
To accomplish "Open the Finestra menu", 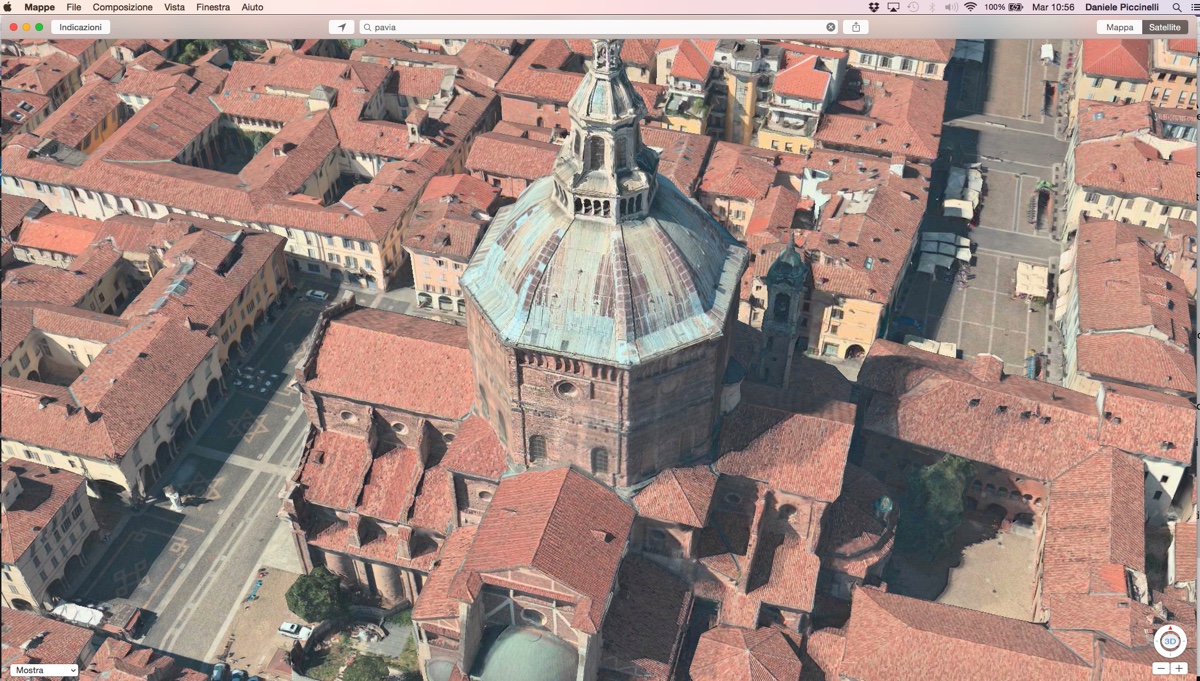I will 213,7.
